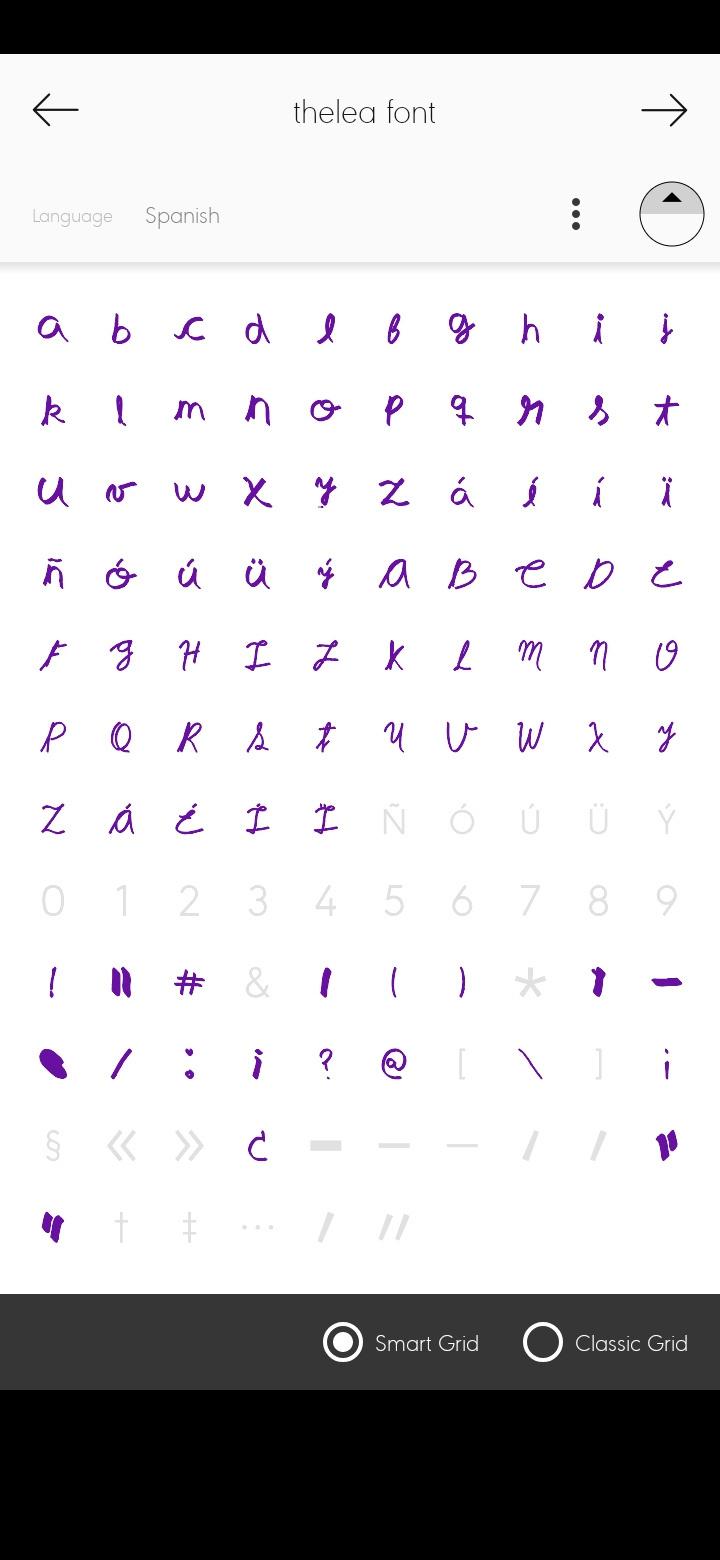720x1560 pixels.
Task: Go back with the left arrow
Action: [x=55, y=110]
